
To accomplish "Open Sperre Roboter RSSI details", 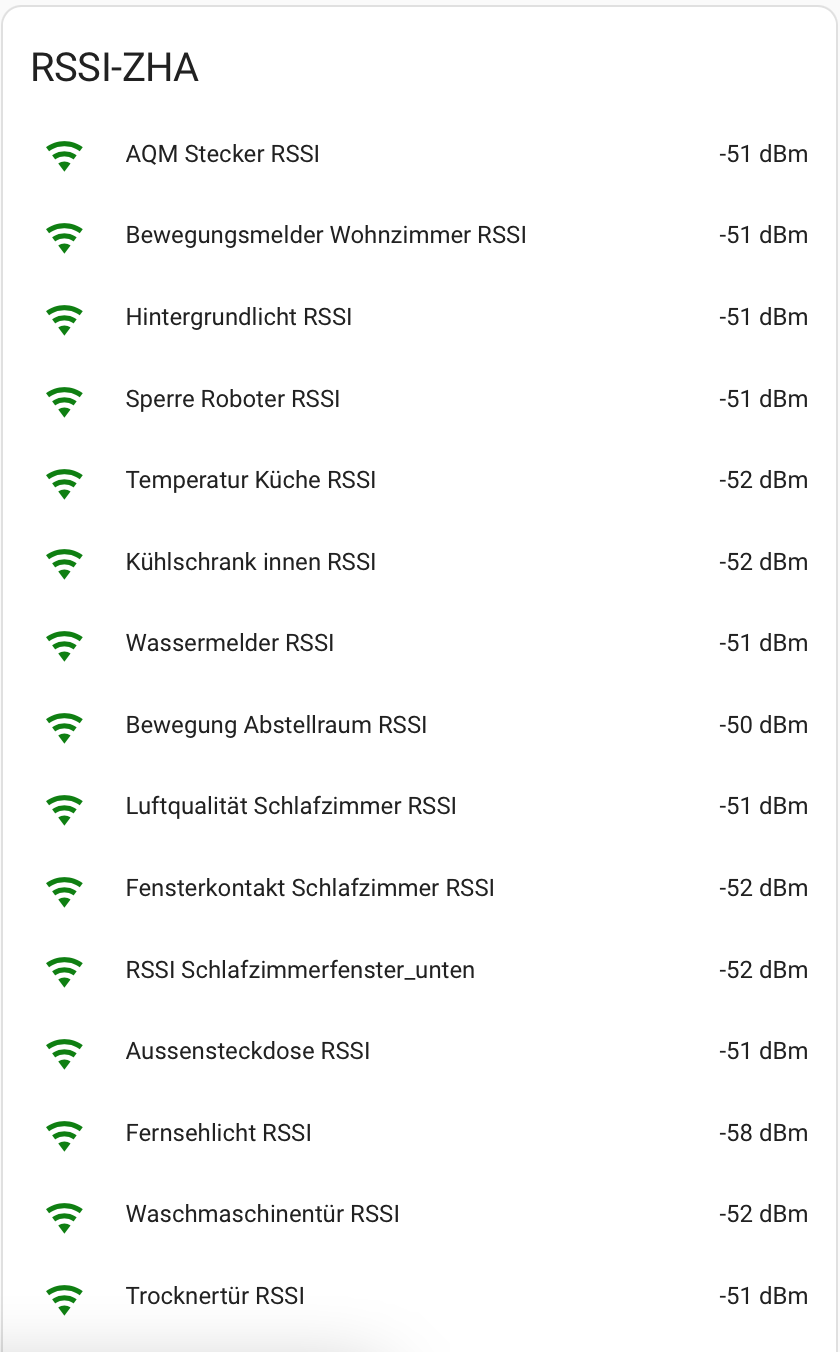I will click(x=233, y=399).
